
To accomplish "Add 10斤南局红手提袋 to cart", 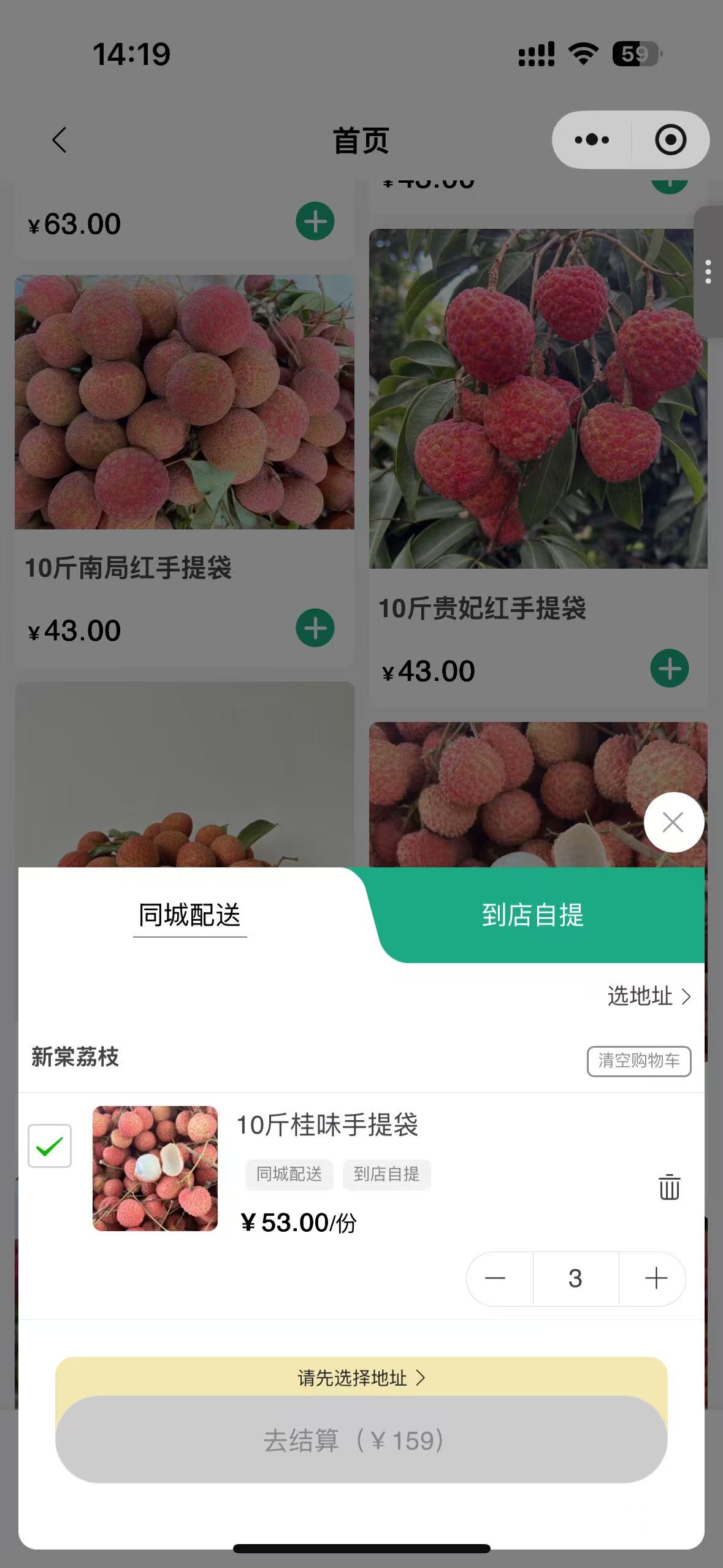I will (315, 628).
